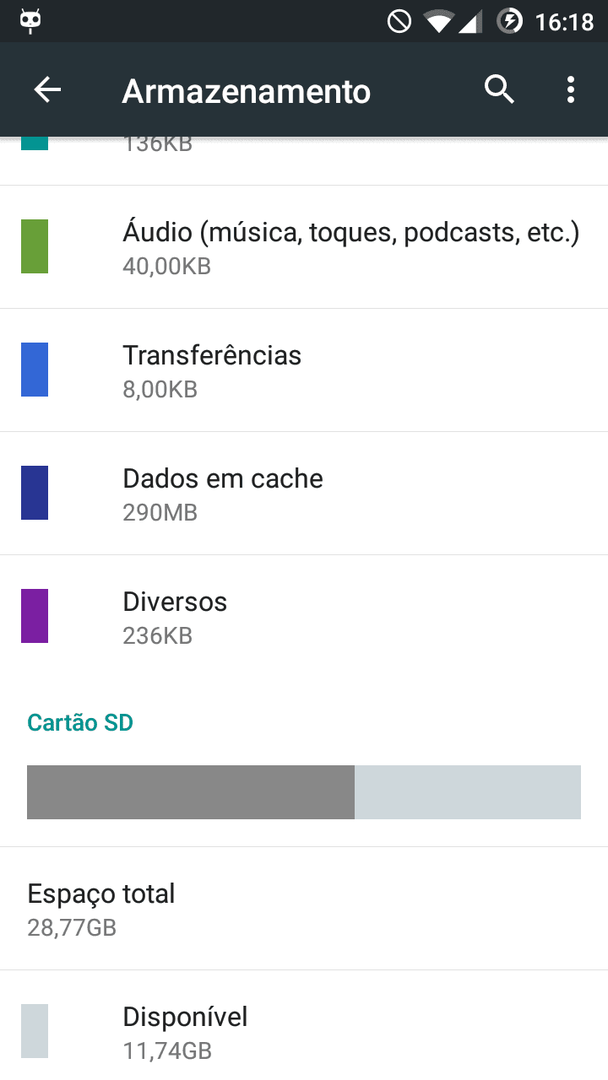The image size is (608, 1080).
Task: Open Transferências storage details
Action: [304, 371]
